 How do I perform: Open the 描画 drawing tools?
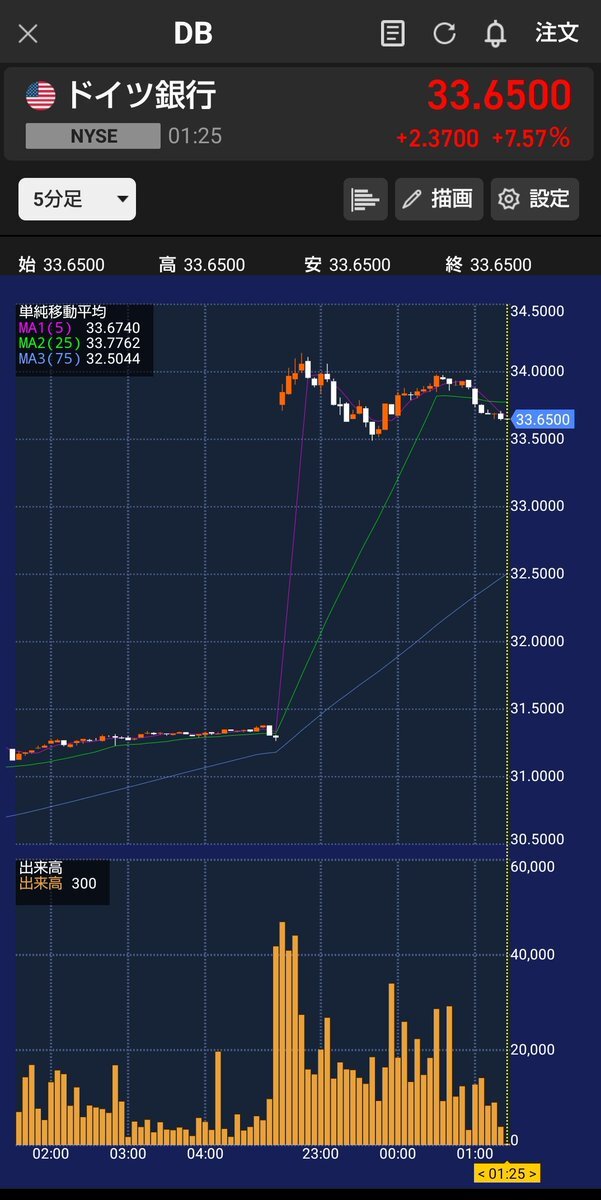(439, 199)
